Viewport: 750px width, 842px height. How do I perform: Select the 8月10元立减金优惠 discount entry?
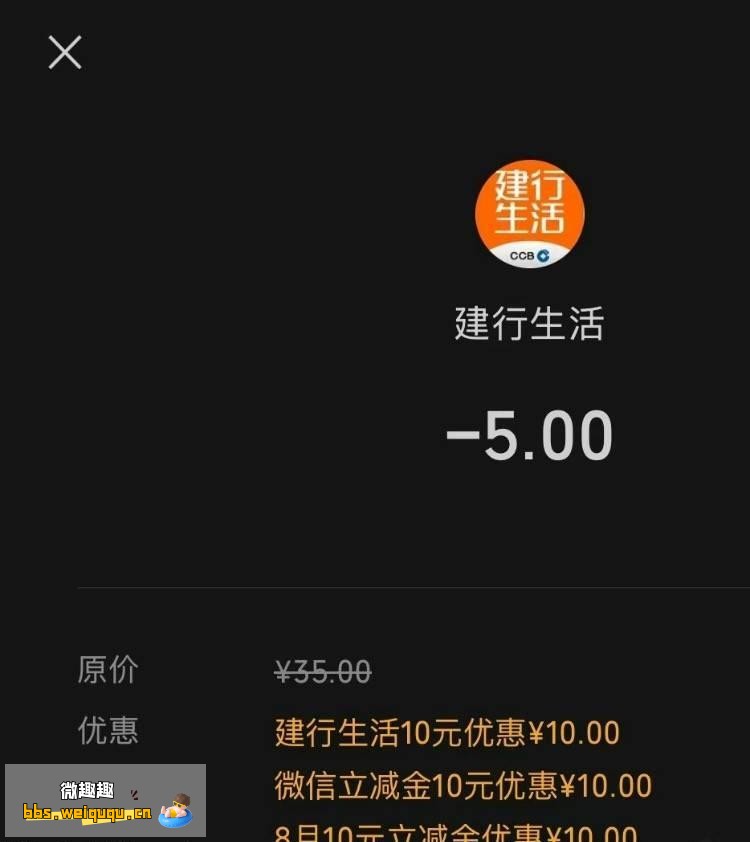[450, 832]
